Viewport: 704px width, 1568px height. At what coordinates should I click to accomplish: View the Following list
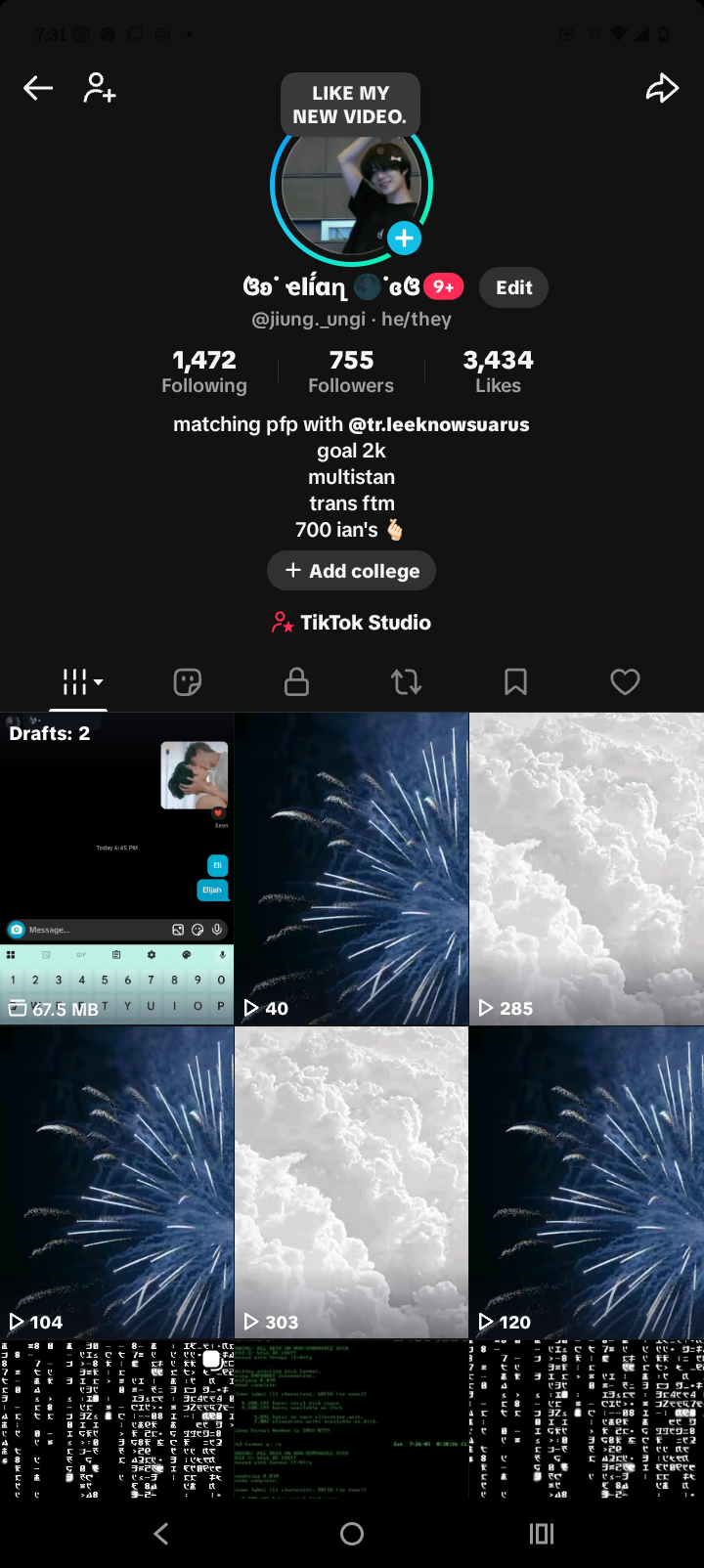pyautogui.click(x=204, y=371)
